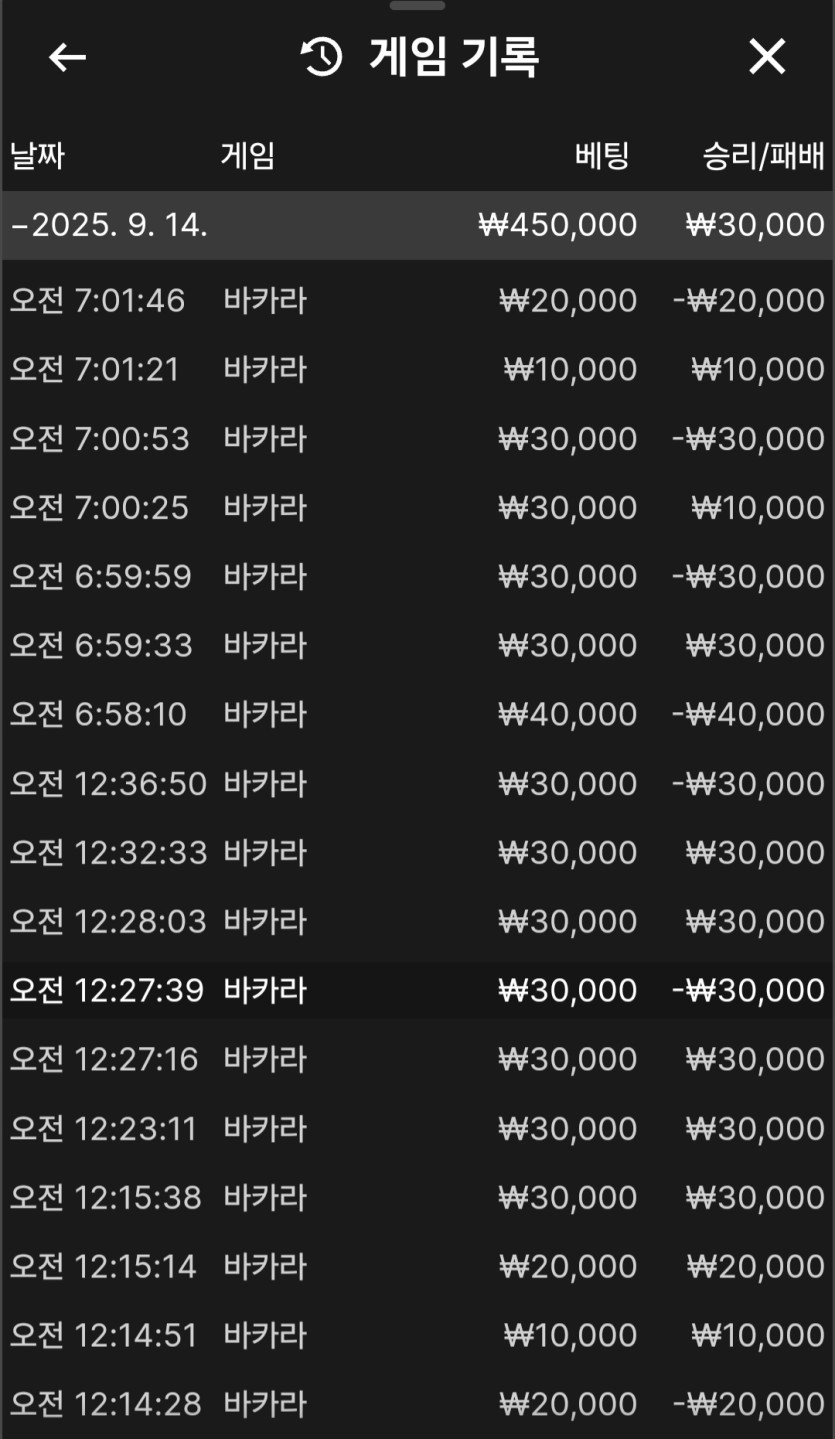Viewport: 835px width, 1439px height.
Task: Select the 오전 12:14:51 game entry
Action: point(417,1336)
